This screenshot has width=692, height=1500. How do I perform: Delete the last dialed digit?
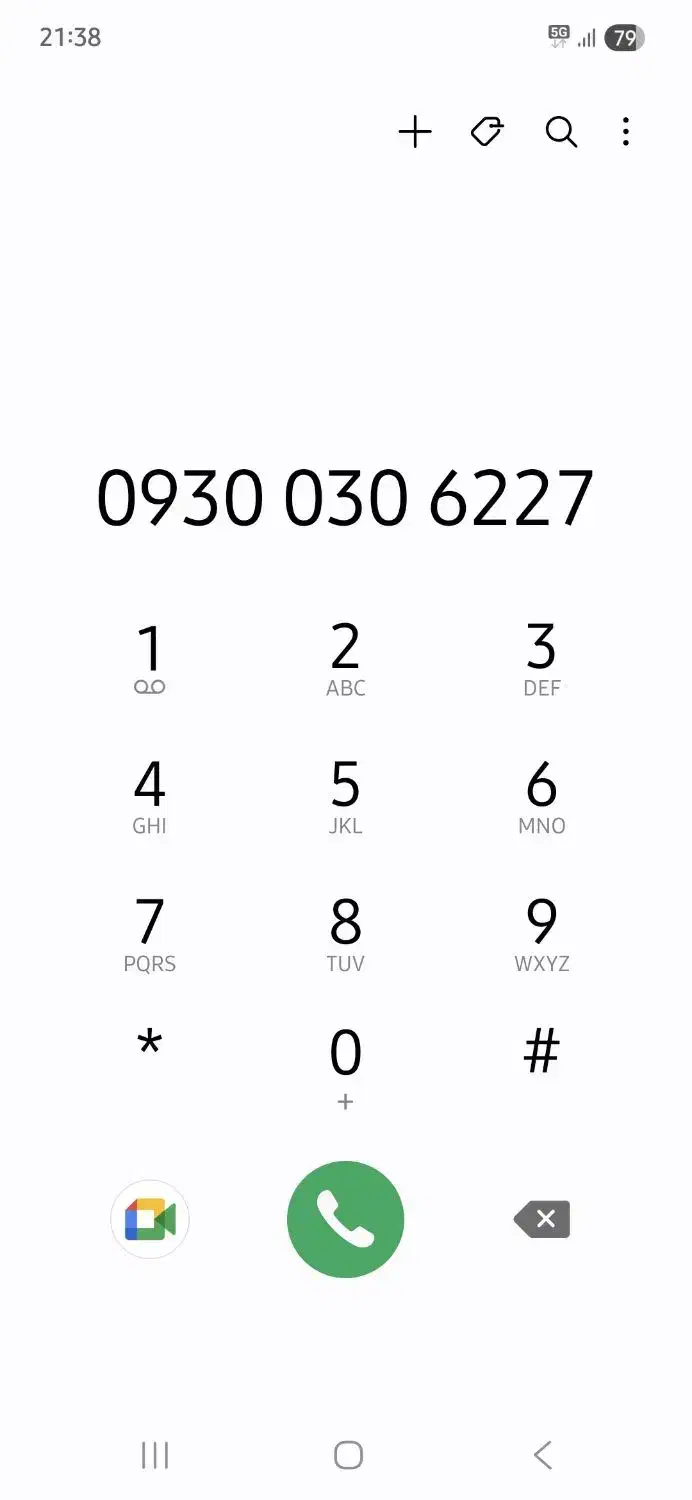coord(542,1219)
